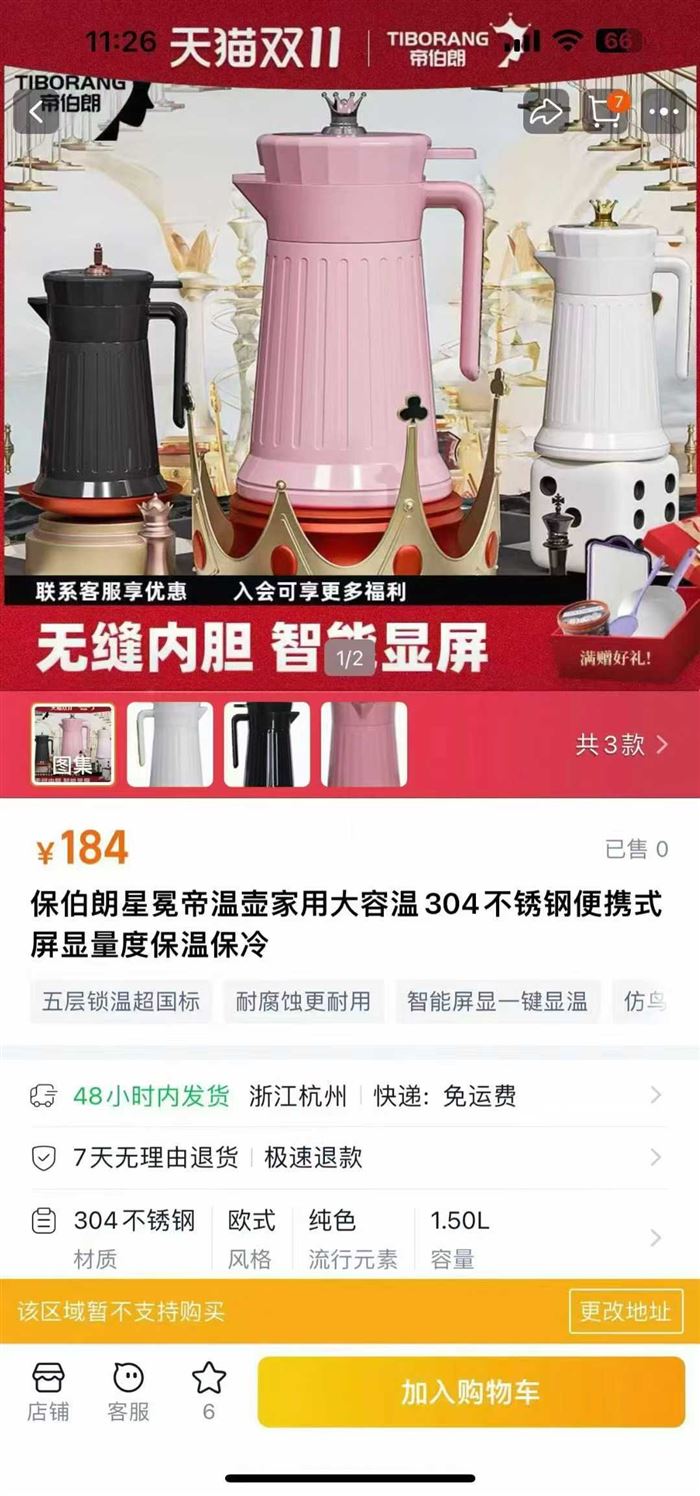700x1496 pixels.
Task: Go back using the top-left arrow
Action: click(x=36, y=112)
